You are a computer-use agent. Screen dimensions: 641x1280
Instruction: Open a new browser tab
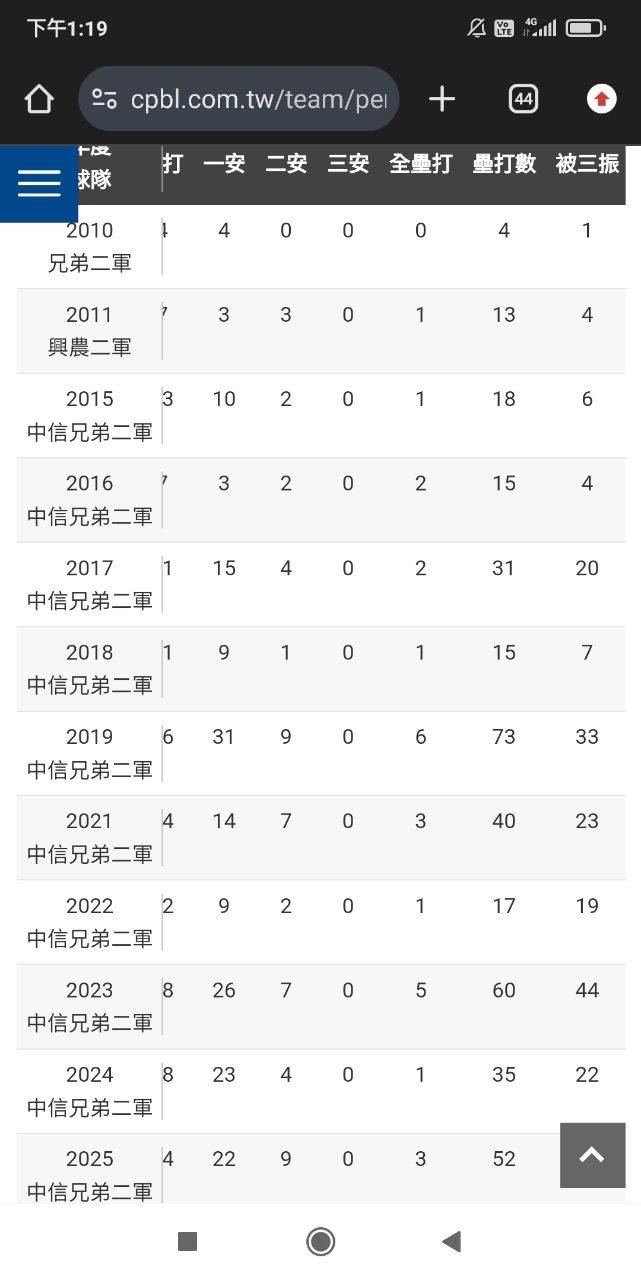(x=441, y=99)
